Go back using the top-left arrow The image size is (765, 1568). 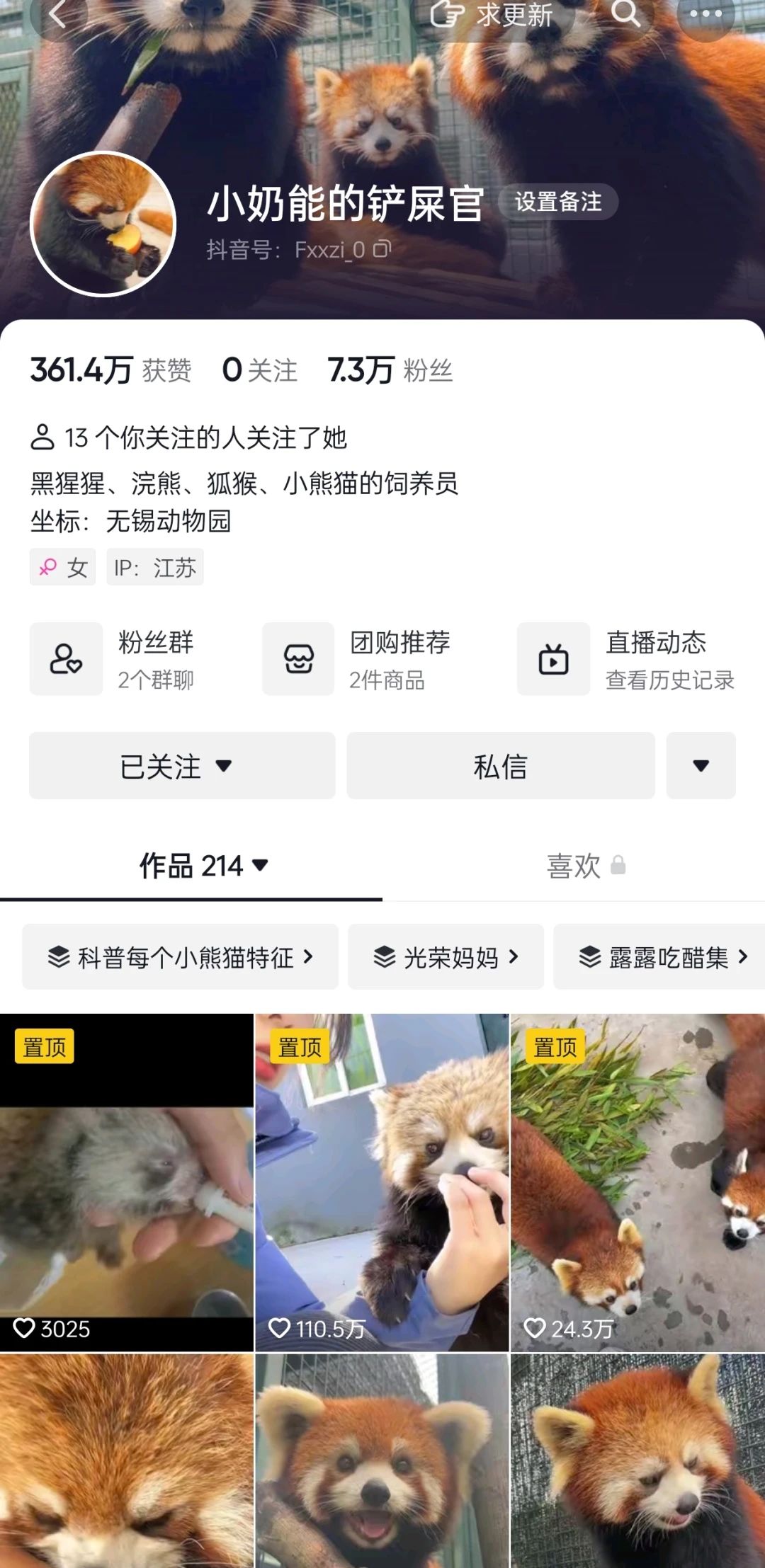58,14
